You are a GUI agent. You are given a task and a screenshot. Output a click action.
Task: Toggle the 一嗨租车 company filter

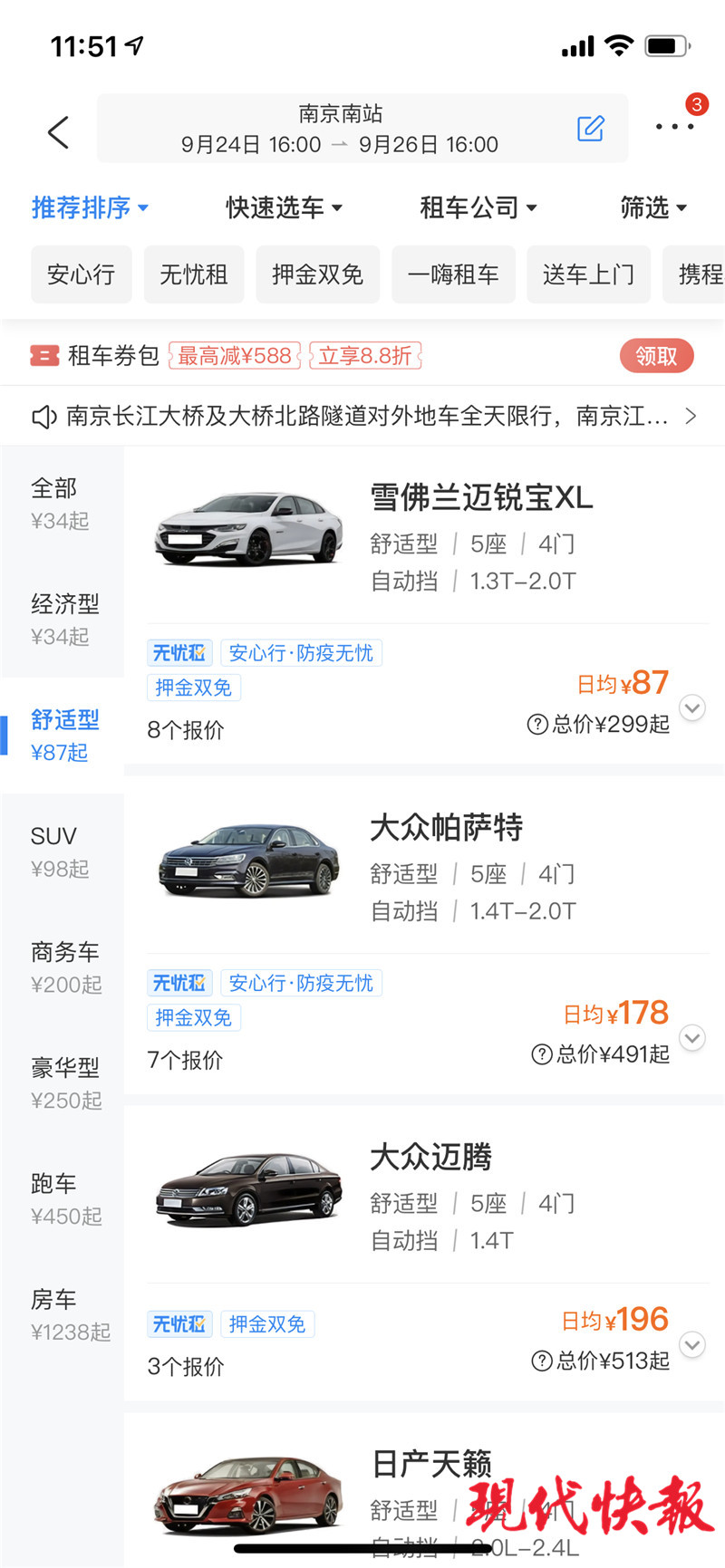tap(453, 274)
